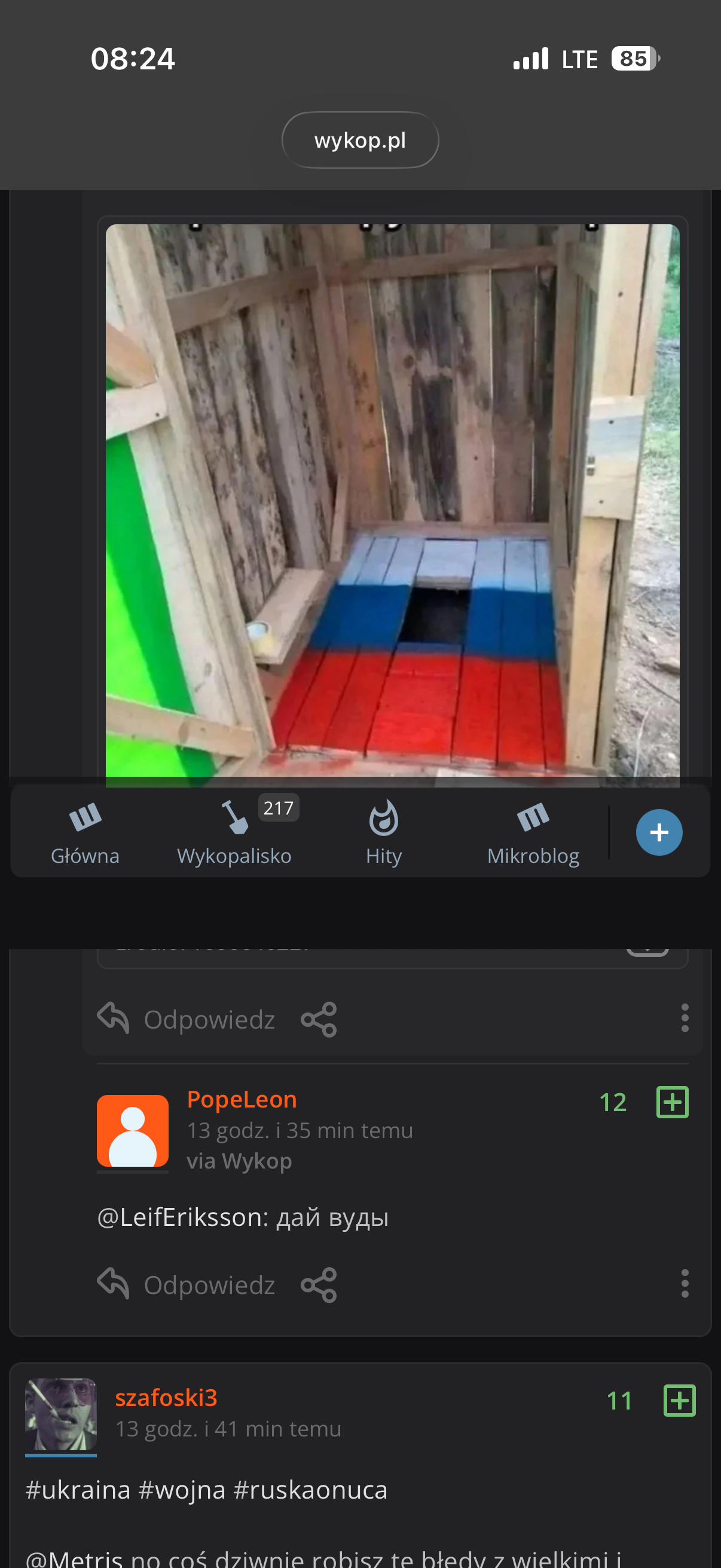721x1568 pixels.
Task: Open the #ruskaonuca tag
Action: click(310, 1490)
